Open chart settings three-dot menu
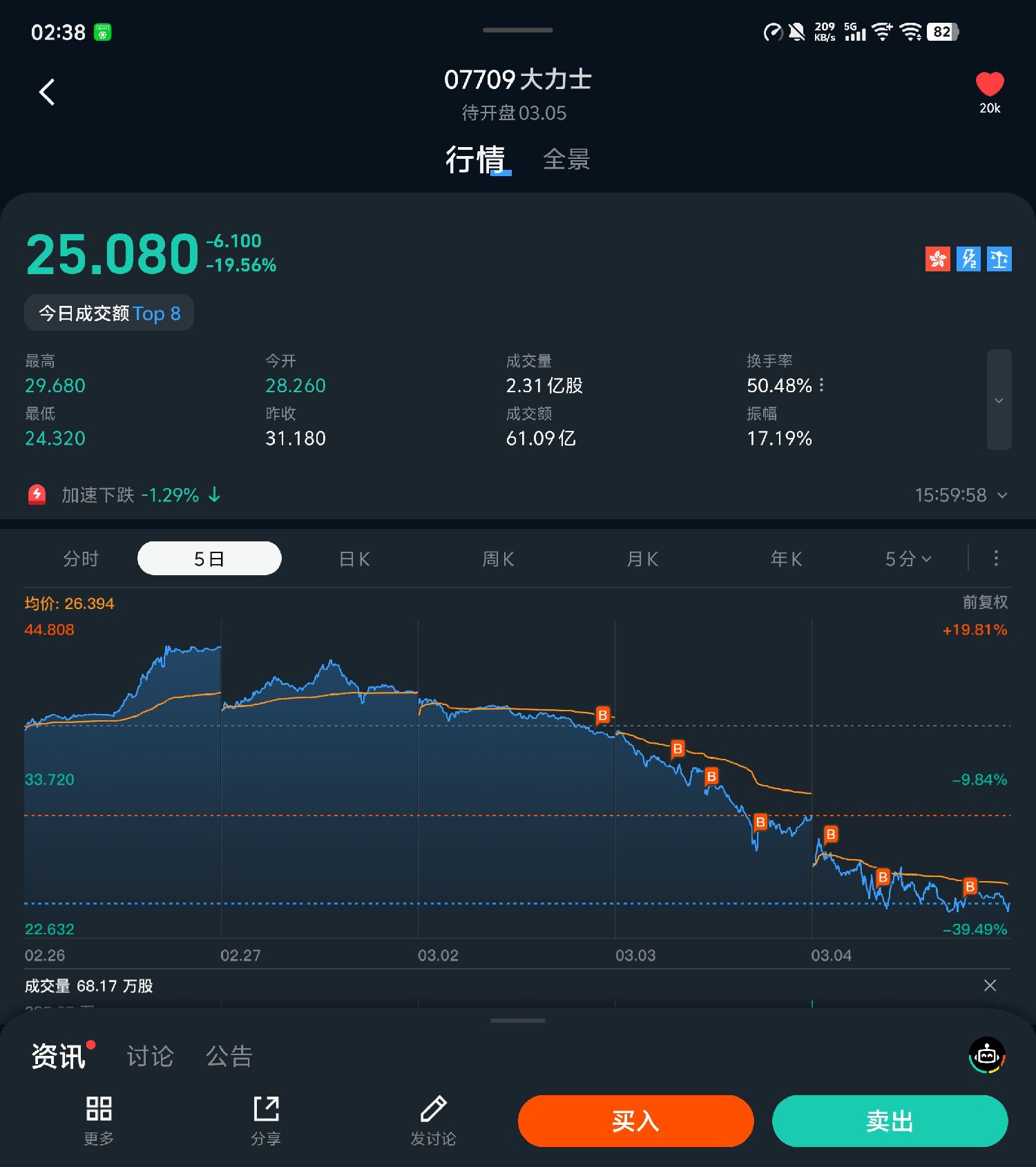The height and width of the screenshot is (1167, 1036). point(996,558)
